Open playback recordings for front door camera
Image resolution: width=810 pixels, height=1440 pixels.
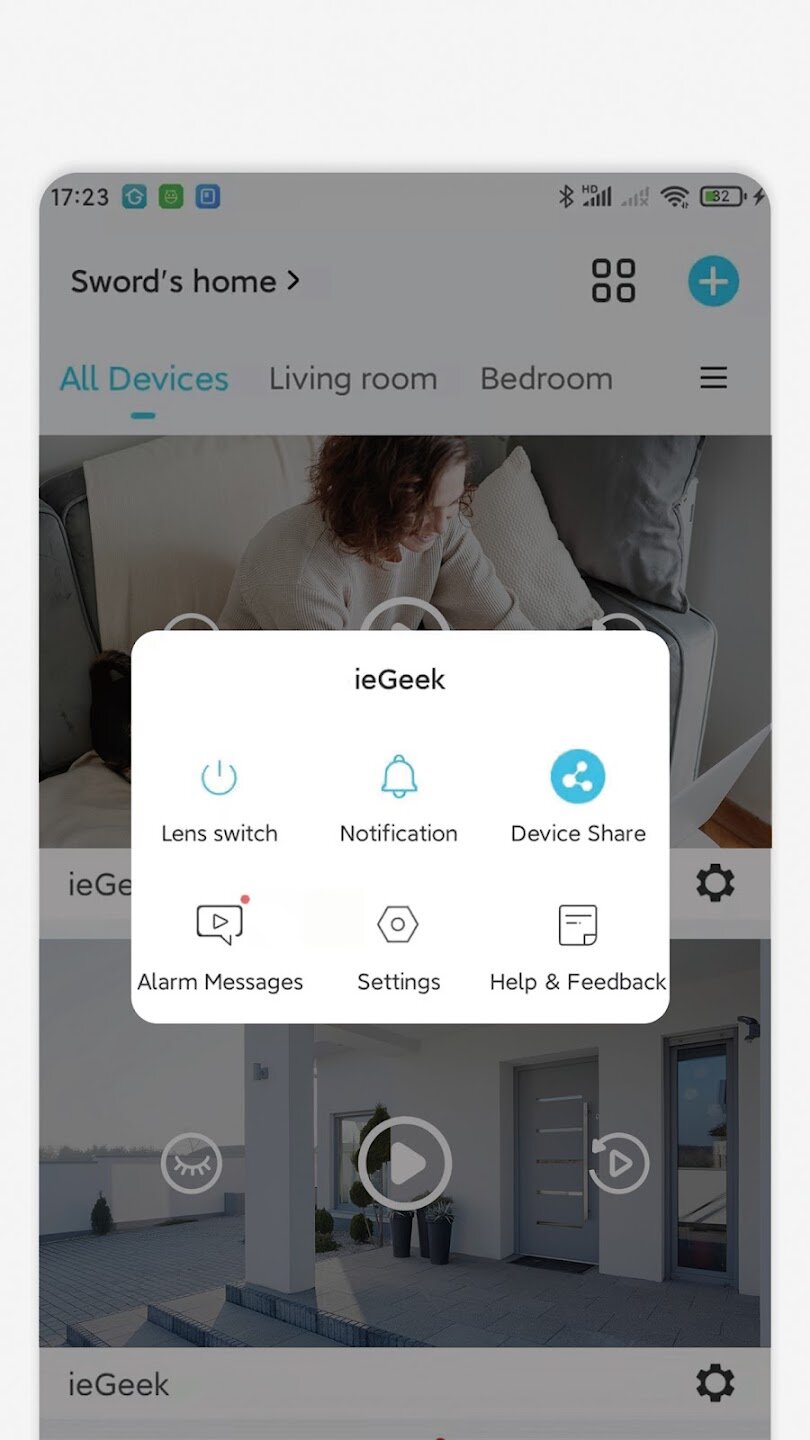(619, 1163)
